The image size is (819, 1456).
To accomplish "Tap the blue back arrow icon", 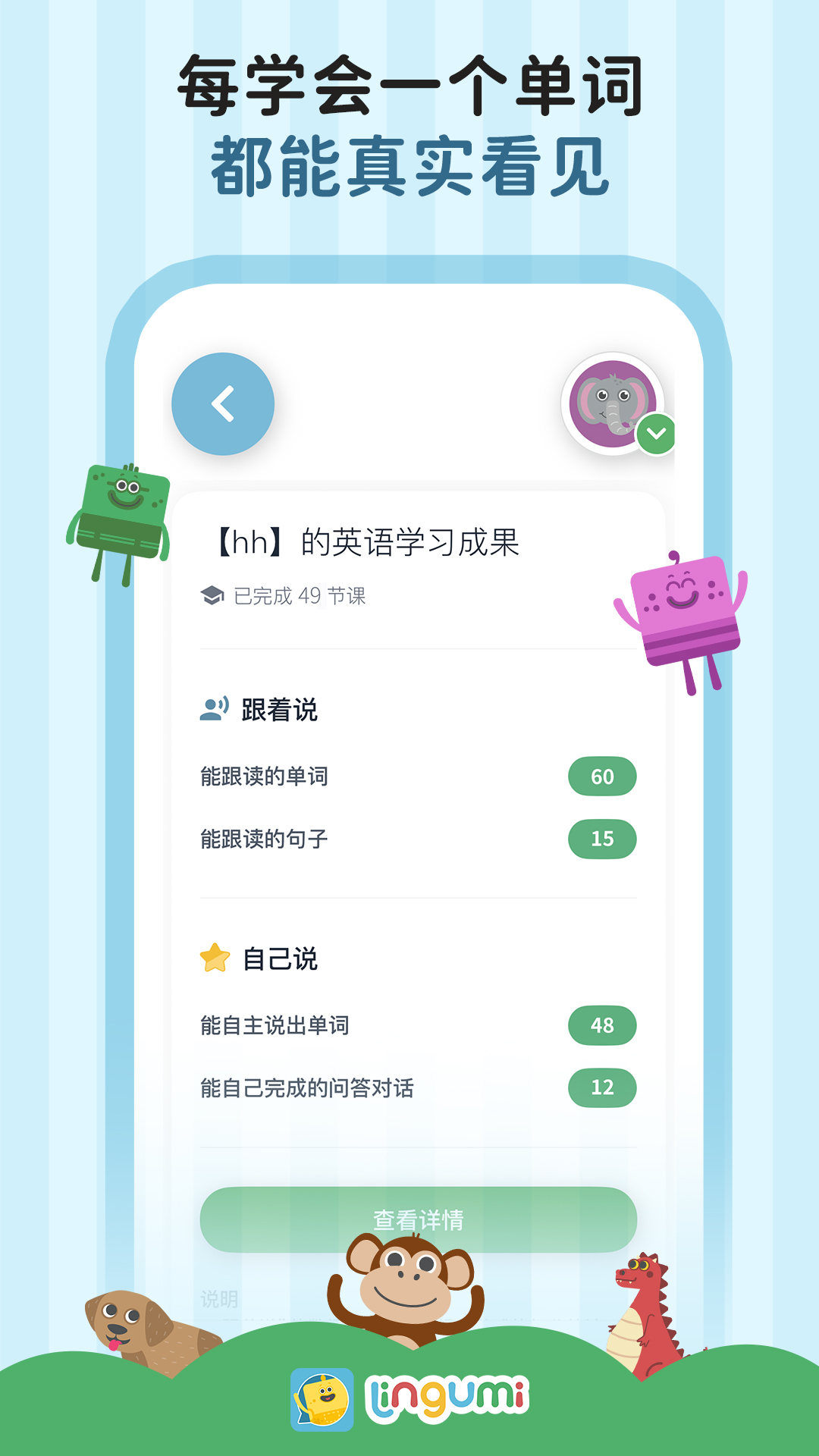I will 221,403.
